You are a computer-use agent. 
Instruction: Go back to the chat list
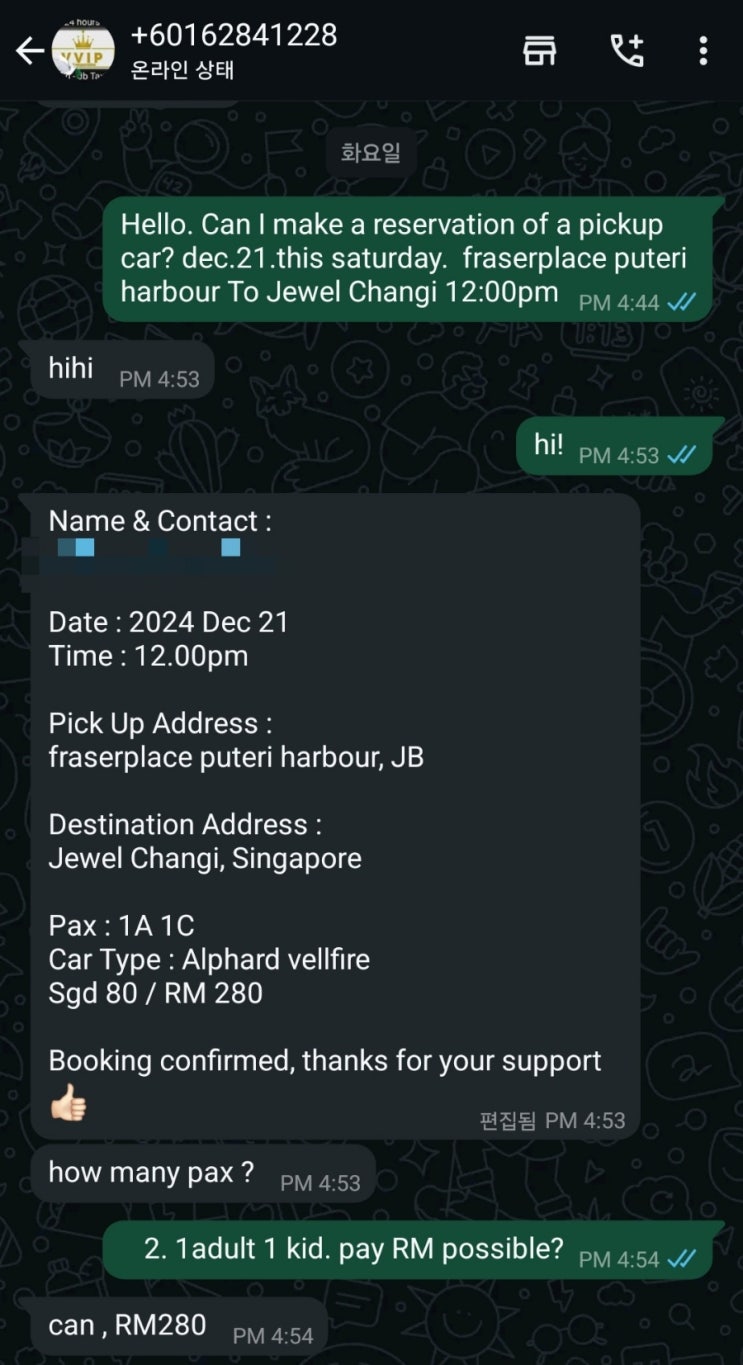(x=28, y=51)
